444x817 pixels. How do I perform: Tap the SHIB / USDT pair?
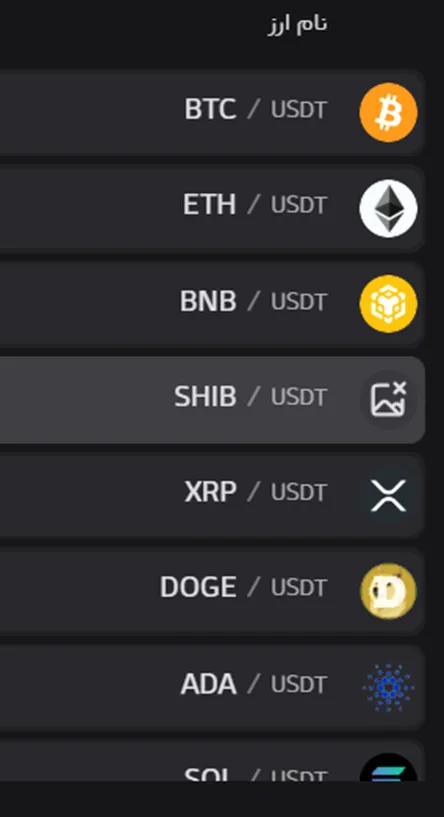click(x=212, y=400)
